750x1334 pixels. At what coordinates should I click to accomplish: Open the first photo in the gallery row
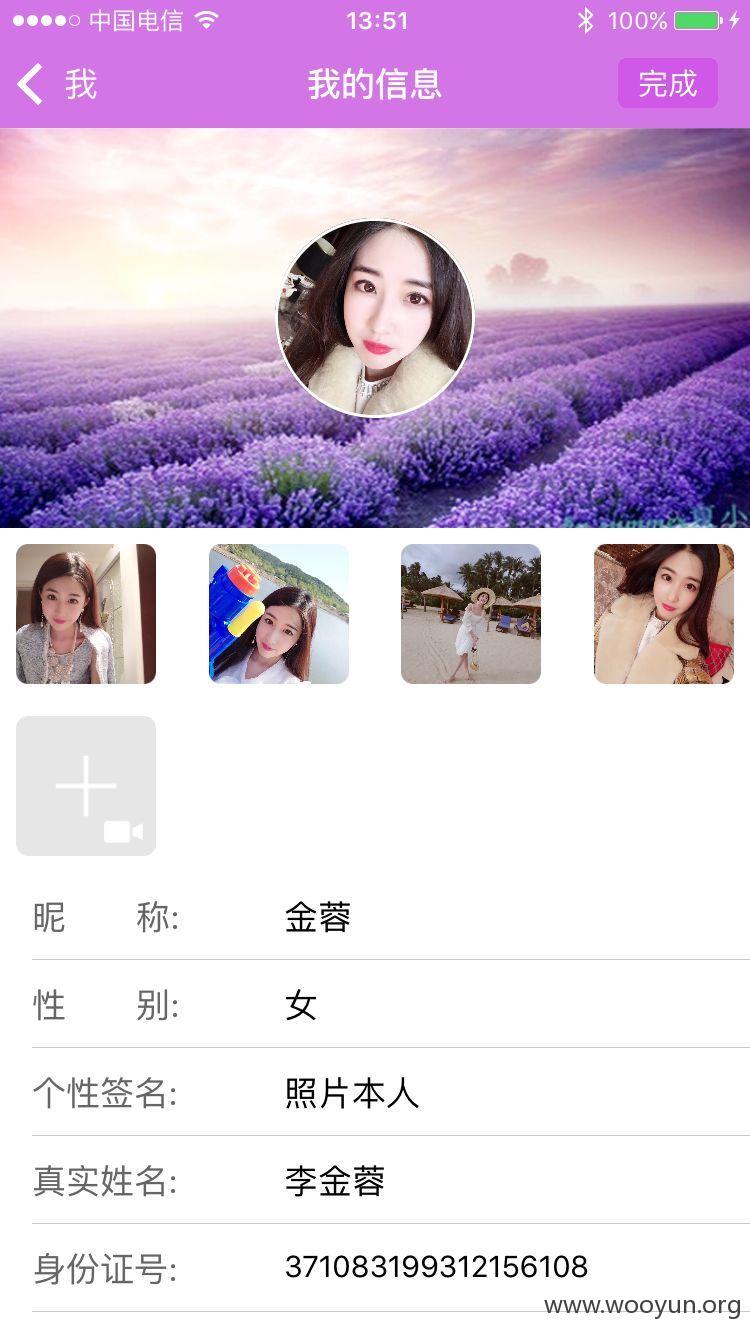[x=86, y=614]
